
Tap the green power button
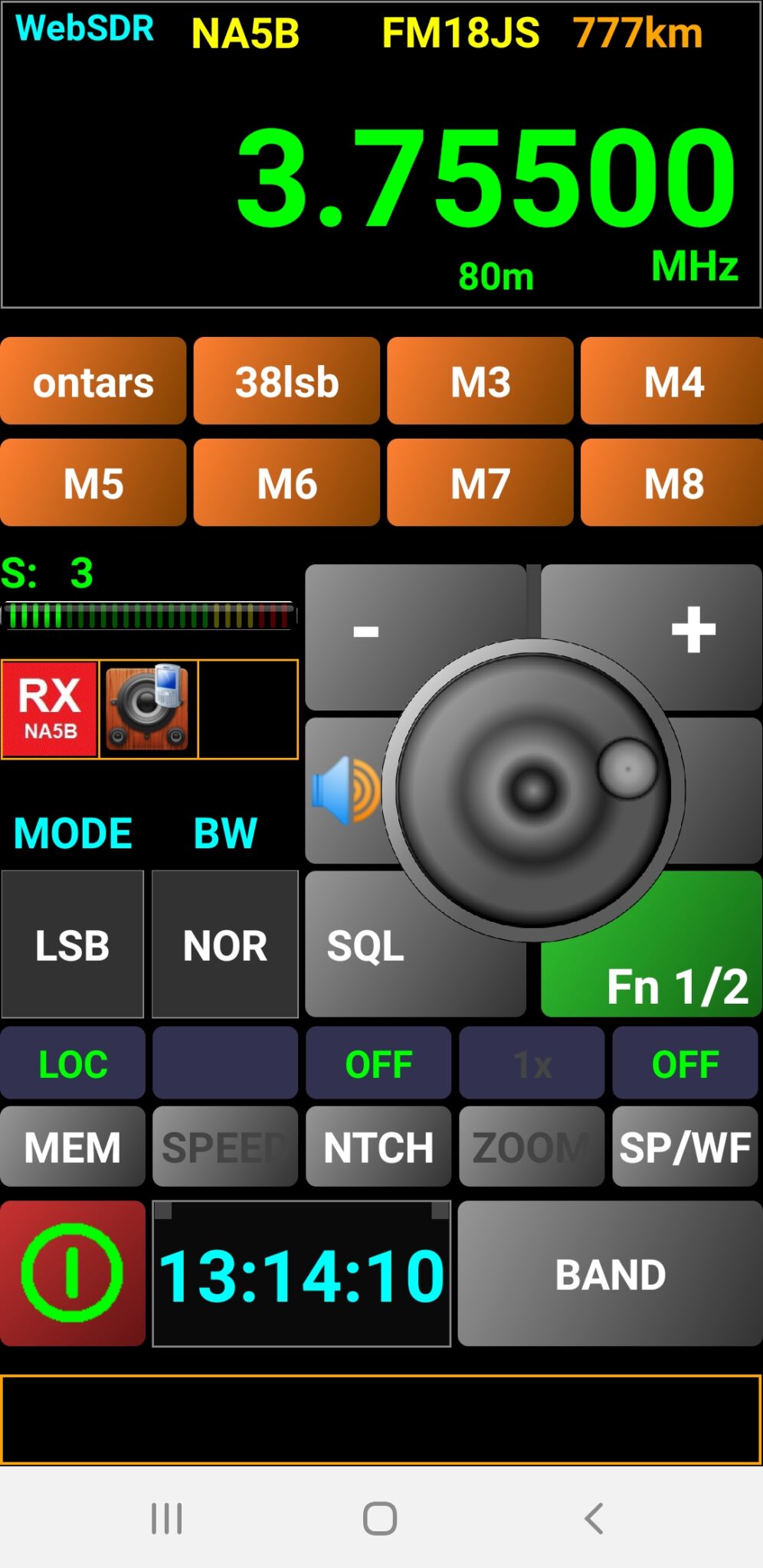73,1272
